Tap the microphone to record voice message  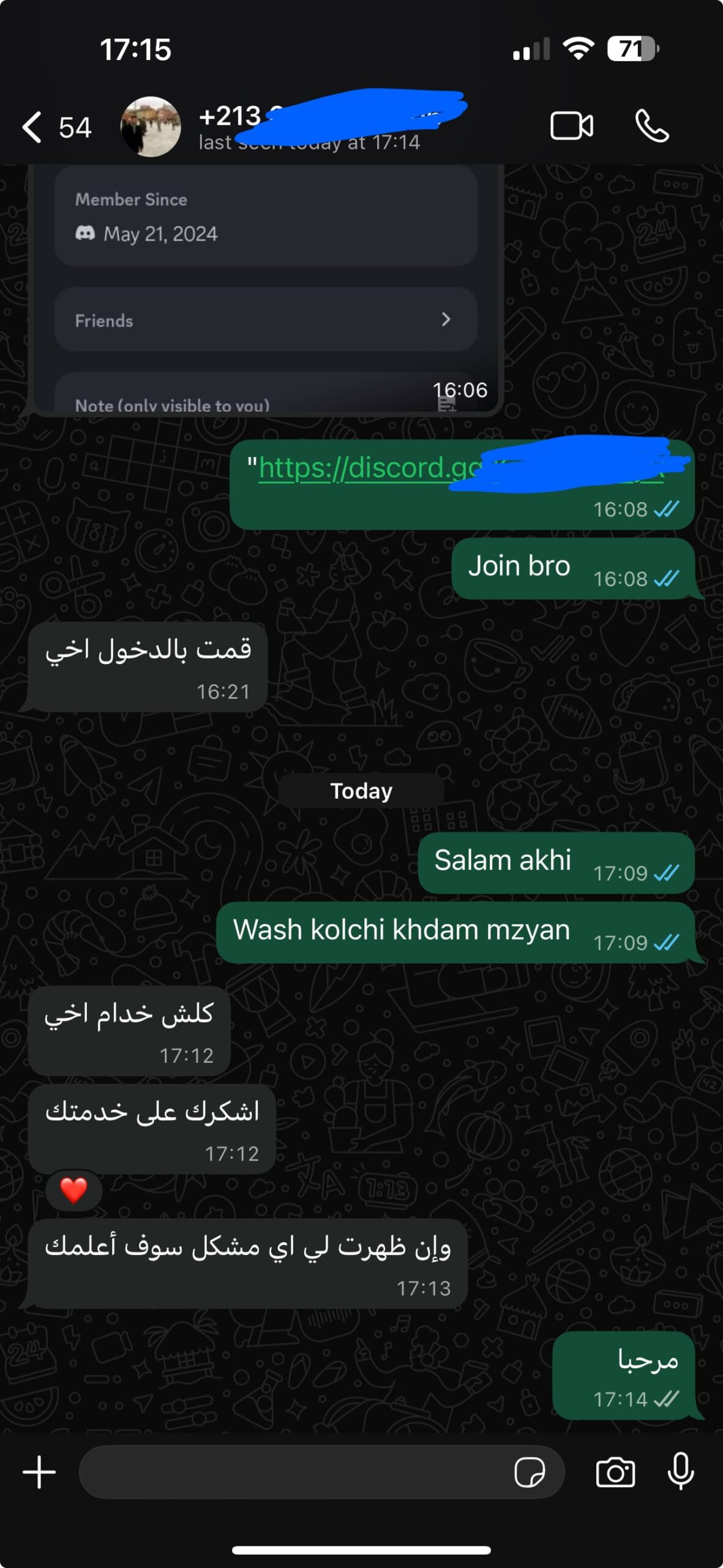point(680,1472)
